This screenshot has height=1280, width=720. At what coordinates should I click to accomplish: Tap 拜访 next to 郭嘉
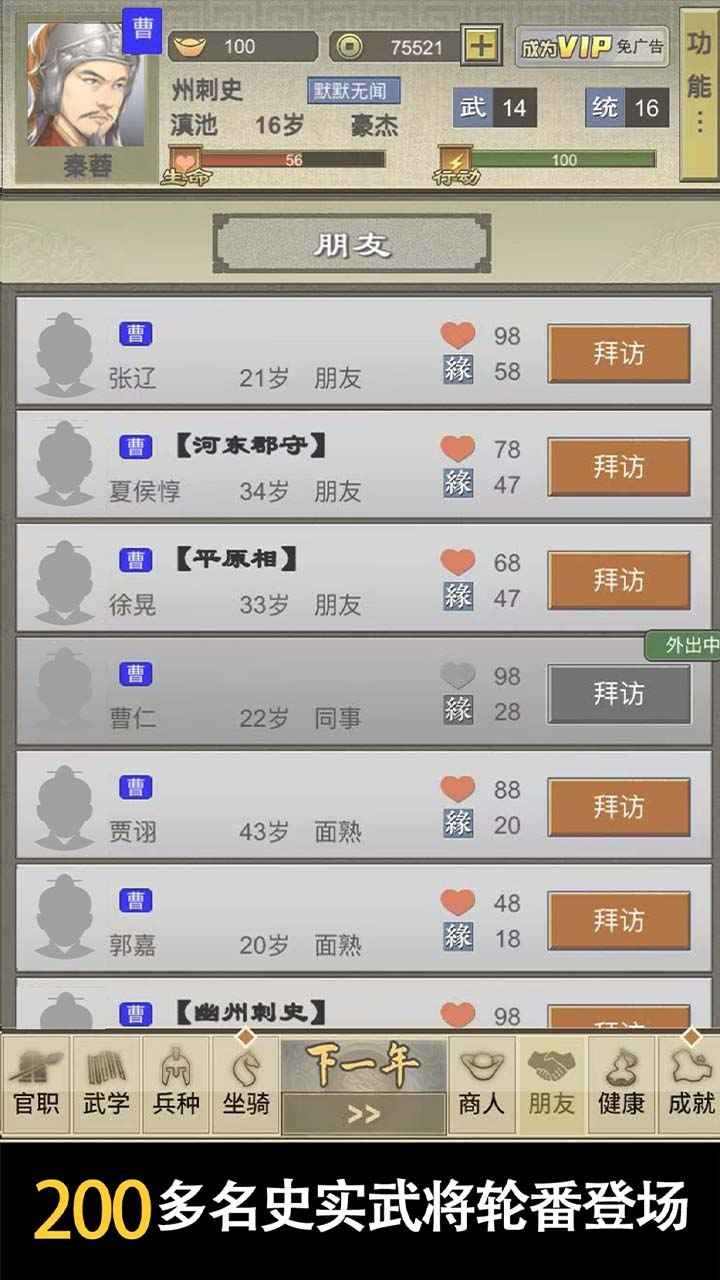pos(618,920)
